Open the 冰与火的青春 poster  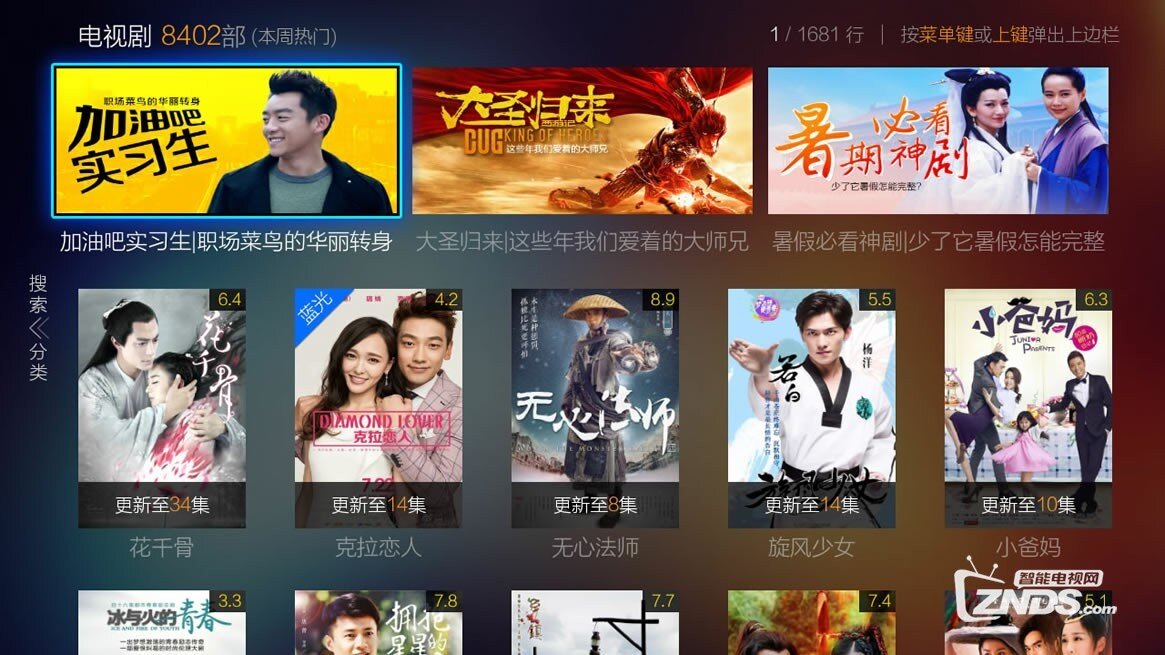[x=162, y=623]
